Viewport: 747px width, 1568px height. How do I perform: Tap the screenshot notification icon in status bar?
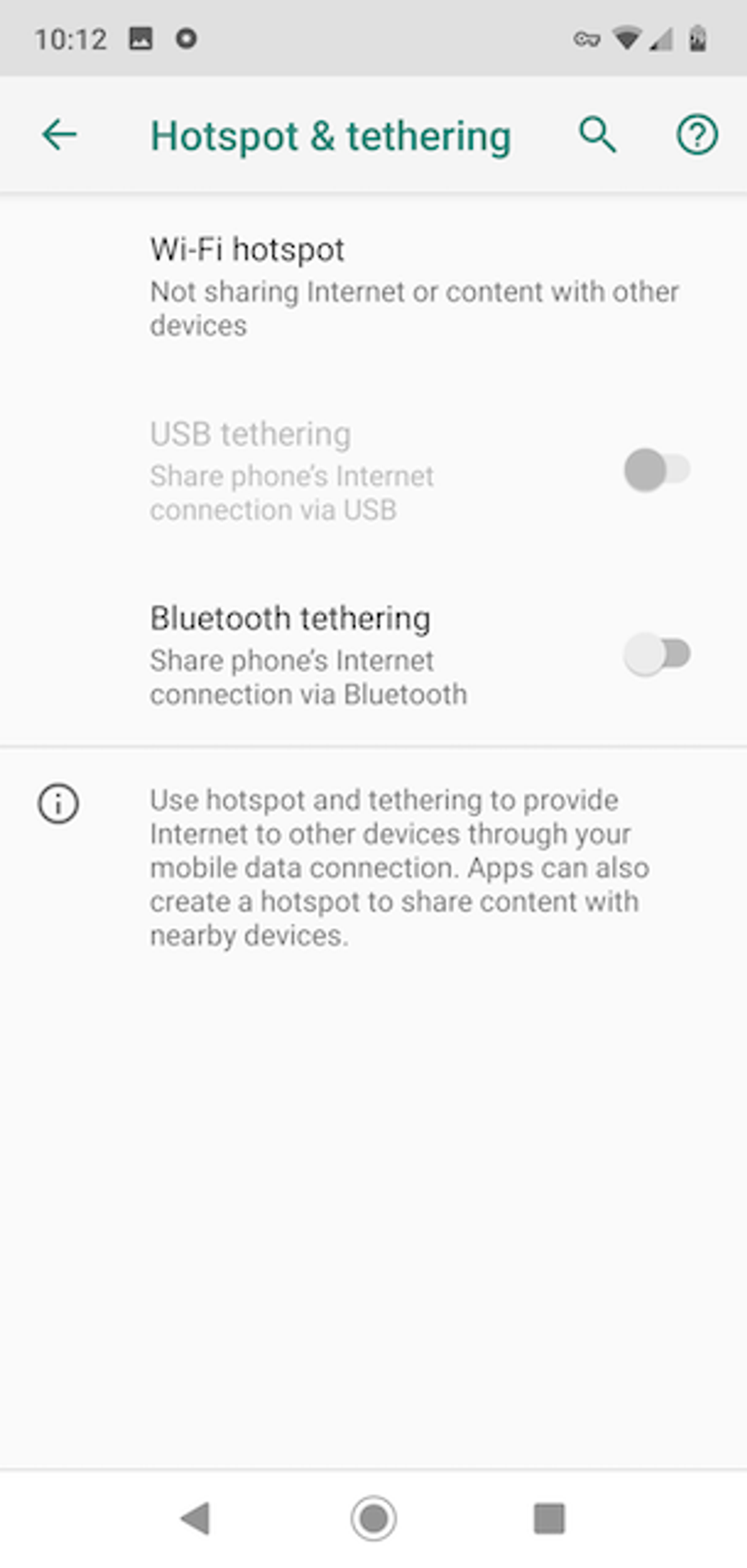coord(140,39)
